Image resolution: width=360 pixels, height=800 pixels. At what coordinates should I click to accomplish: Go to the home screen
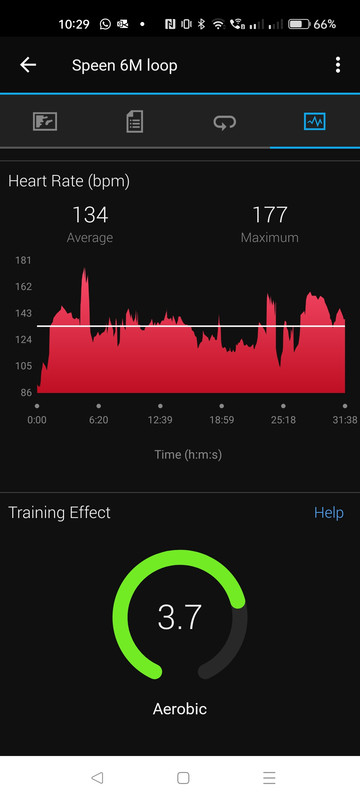[x=183, y=778]
